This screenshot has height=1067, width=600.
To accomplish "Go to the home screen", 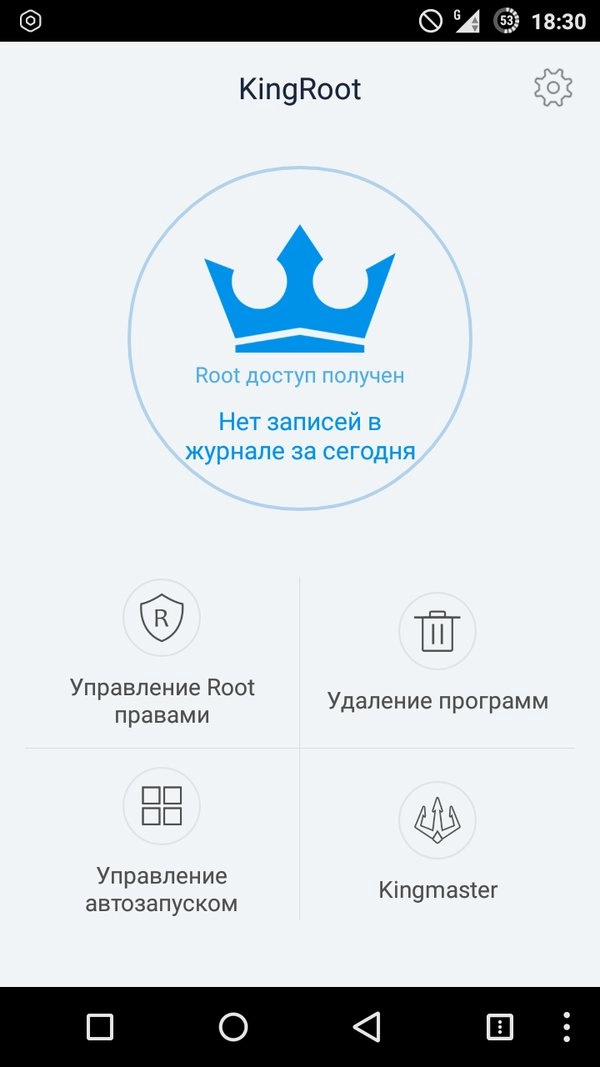I will (233, 1026).
